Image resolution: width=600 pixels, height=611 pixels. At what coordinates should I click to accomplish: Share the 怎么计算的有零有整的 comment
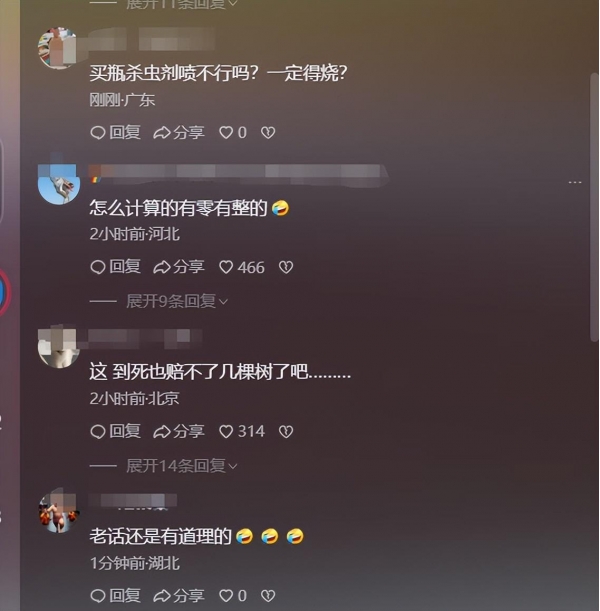point(179,267)
